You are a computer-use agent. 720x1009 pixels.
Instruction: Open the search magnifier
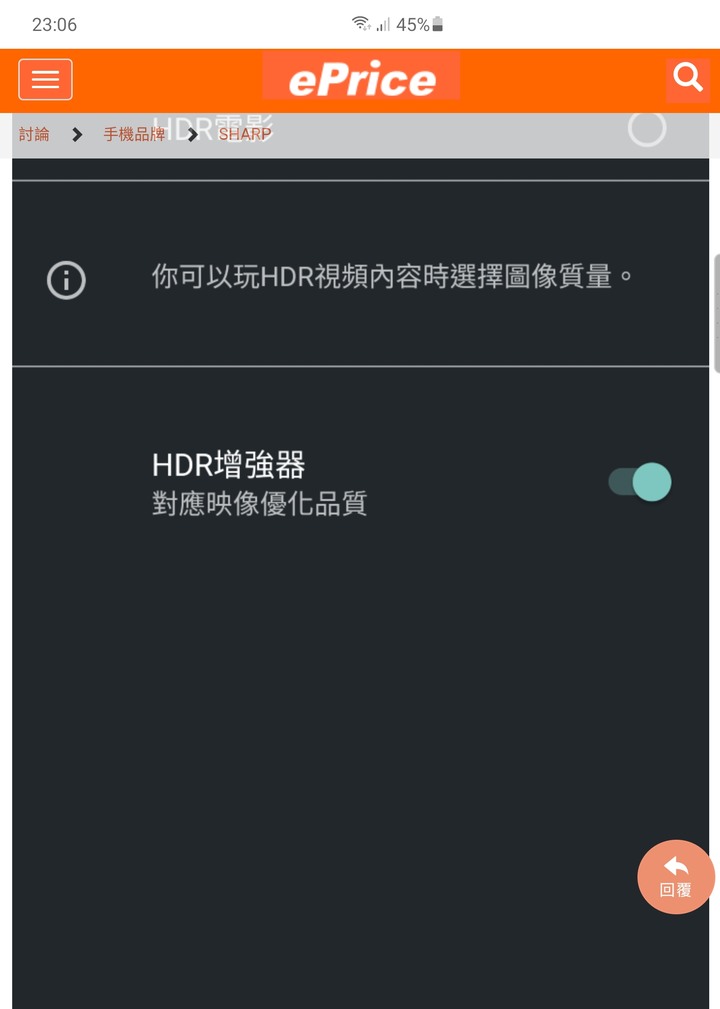[x=688, y=79]
